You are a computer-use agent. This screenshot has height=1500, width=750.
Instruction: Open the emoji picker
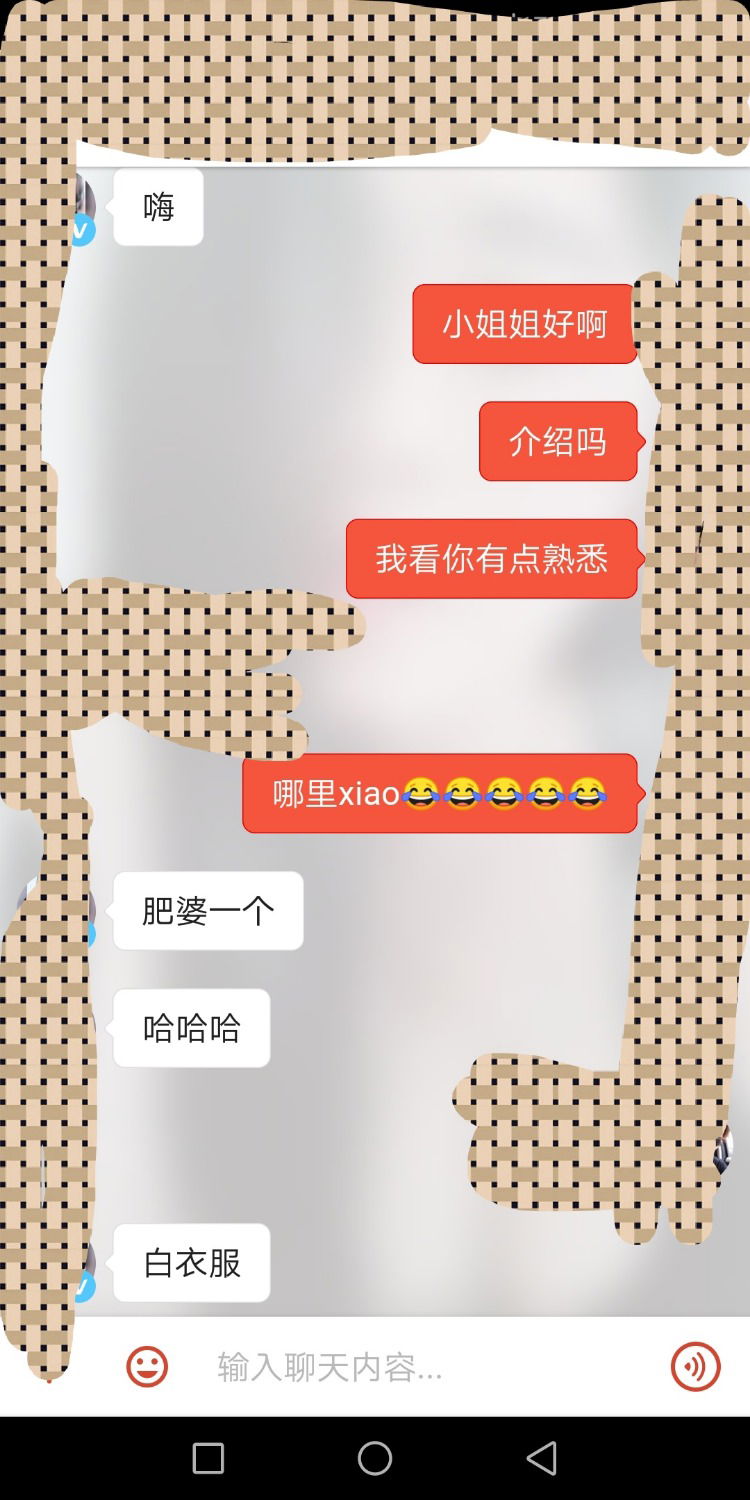[x=147, y=1366]
